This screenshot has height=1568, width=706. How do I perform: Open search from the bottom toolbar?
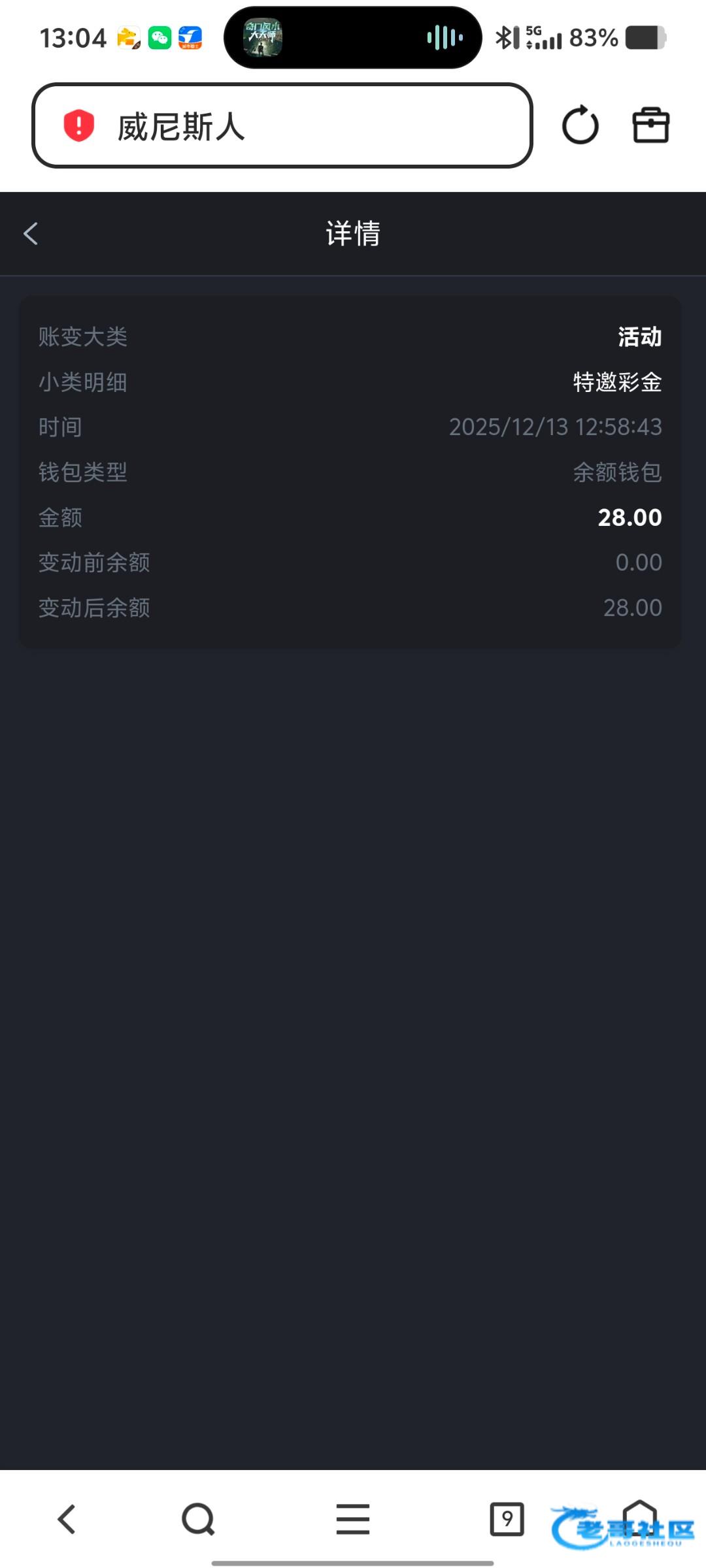(x=198, y=1518)
